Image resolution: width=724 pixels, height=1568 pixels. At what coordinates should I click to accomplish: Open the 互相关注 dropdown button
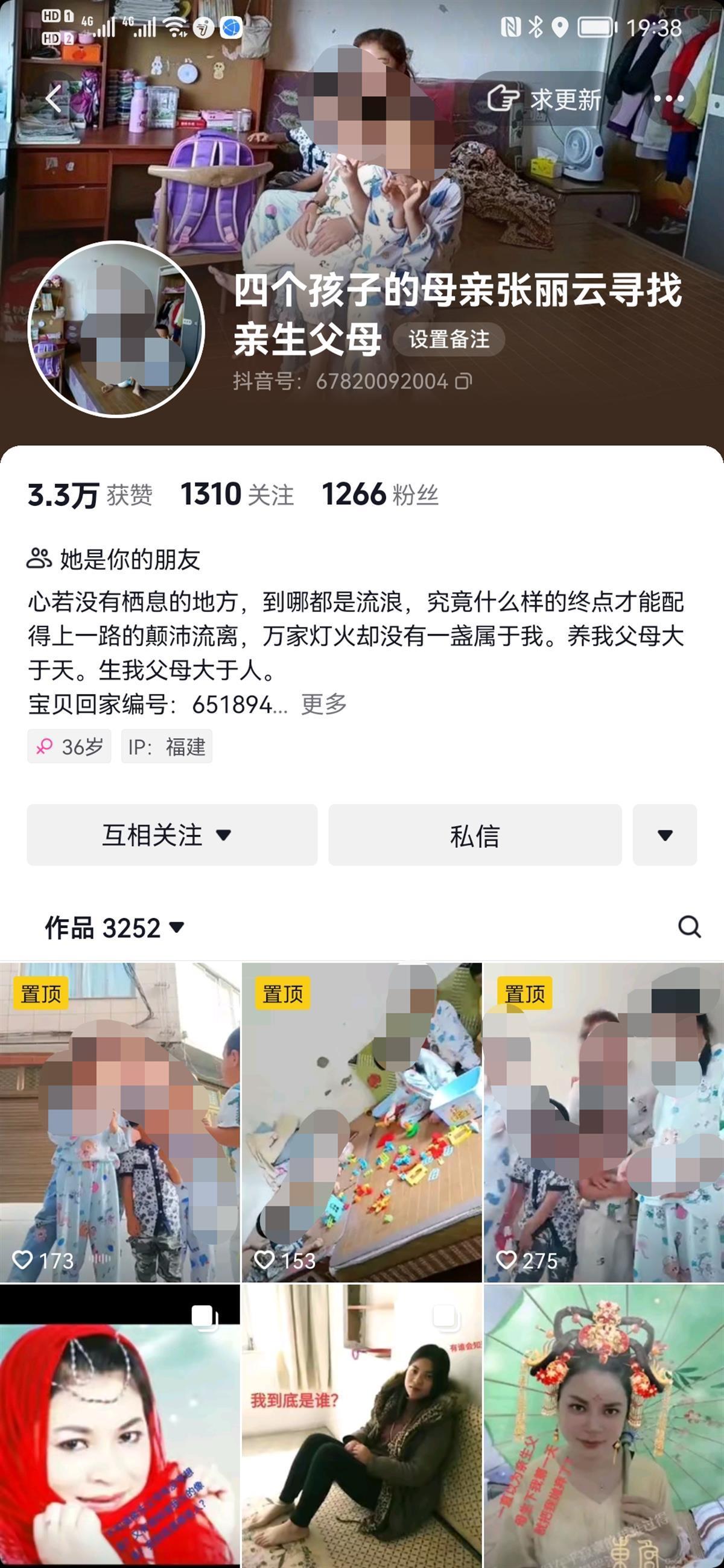[172, 835]
